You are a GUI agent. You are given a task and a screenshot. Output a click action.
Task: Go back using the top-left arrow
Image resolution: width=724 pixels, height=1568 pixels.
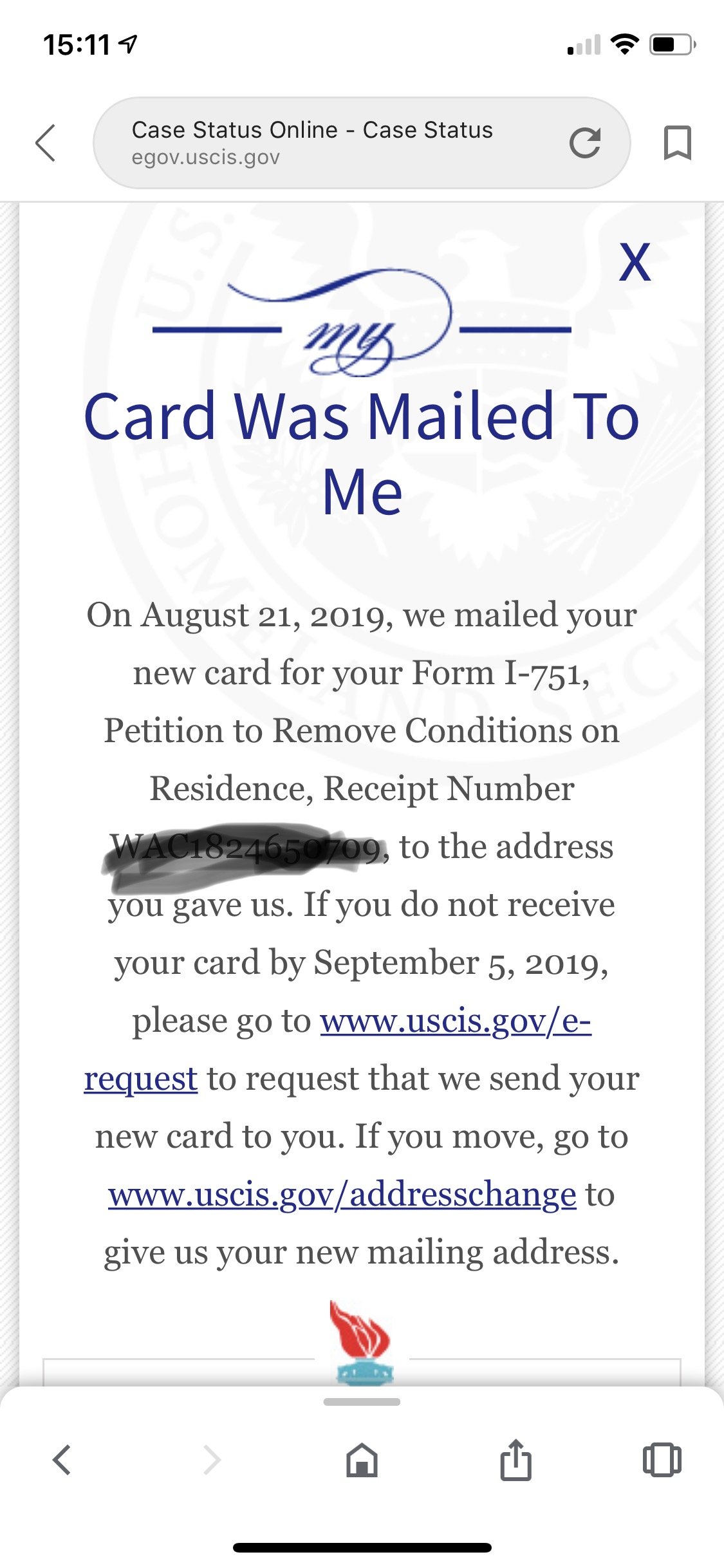pyautogui.click(x=45, y=143)
